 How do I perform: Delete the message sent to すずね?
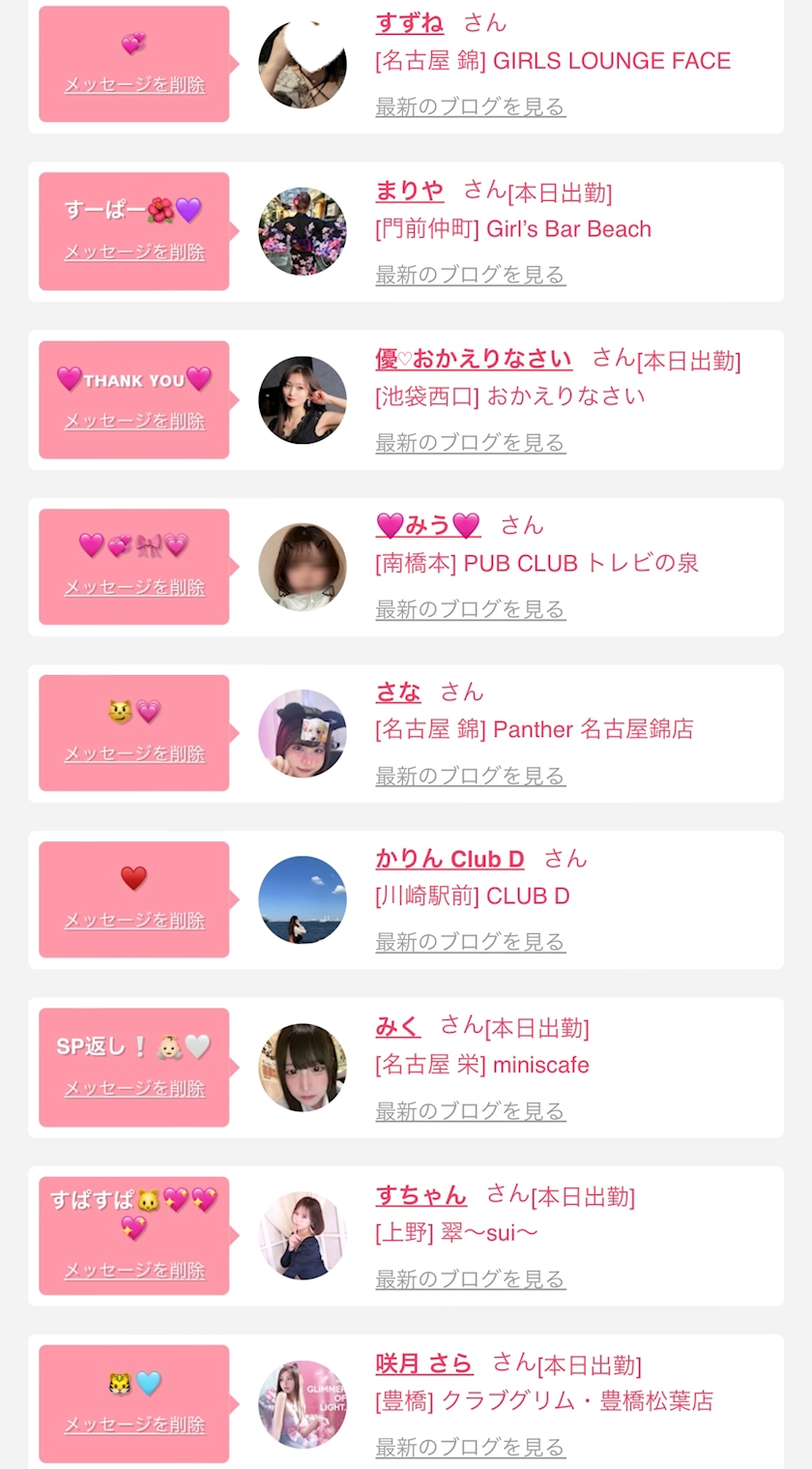click(134, 85)
